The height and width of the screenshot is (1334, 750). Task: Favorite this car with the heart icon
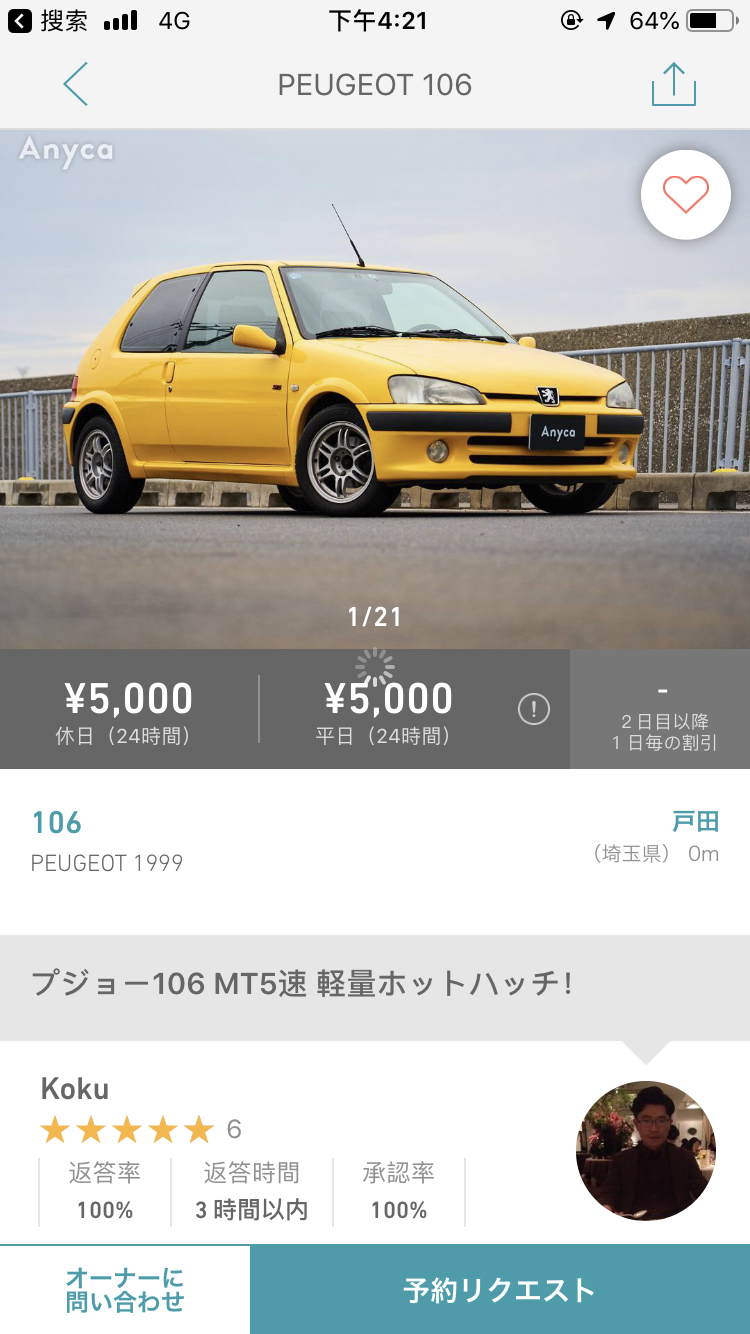click(686, 194)
